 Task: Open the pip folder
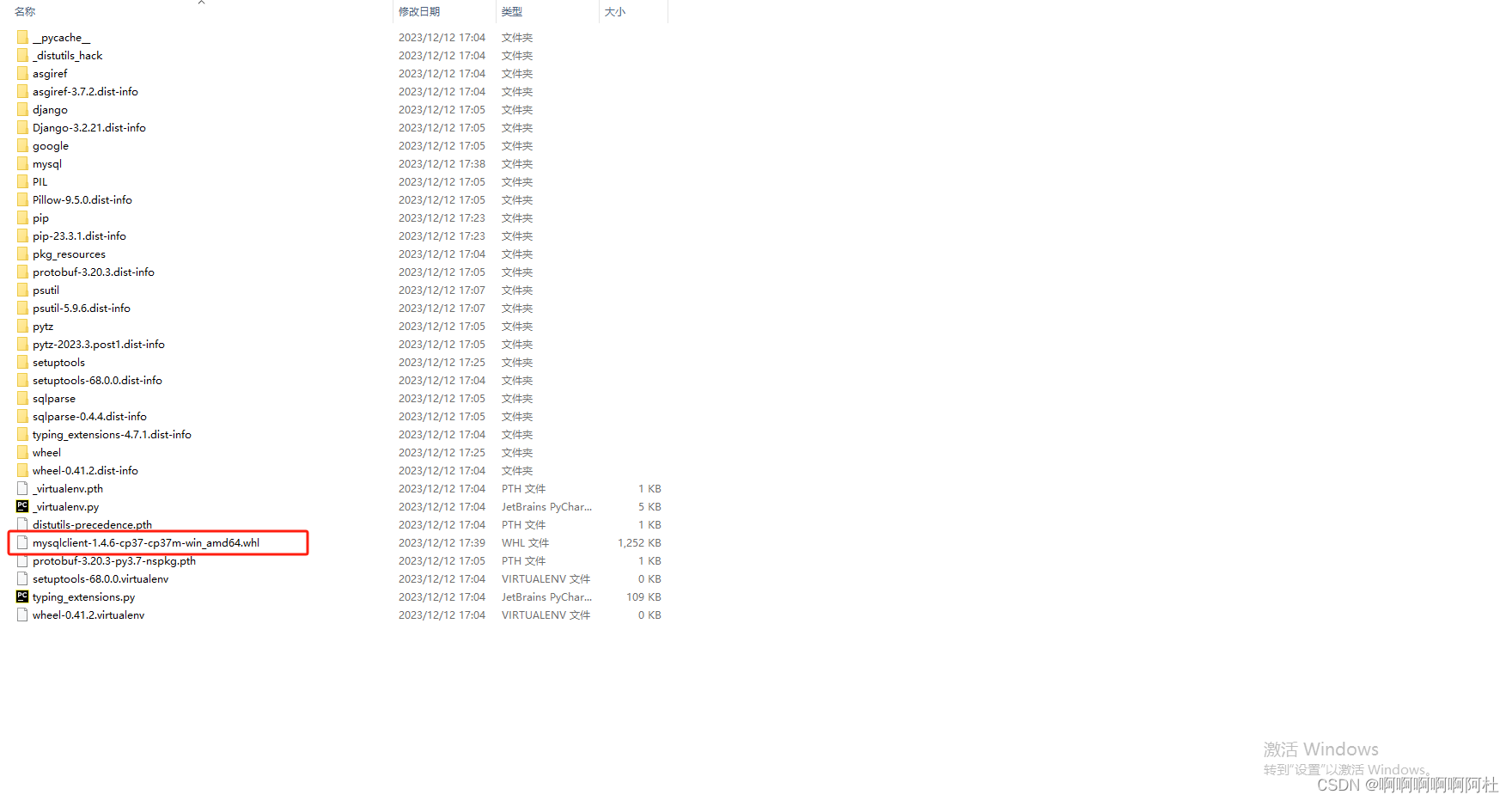pos(40,218)
